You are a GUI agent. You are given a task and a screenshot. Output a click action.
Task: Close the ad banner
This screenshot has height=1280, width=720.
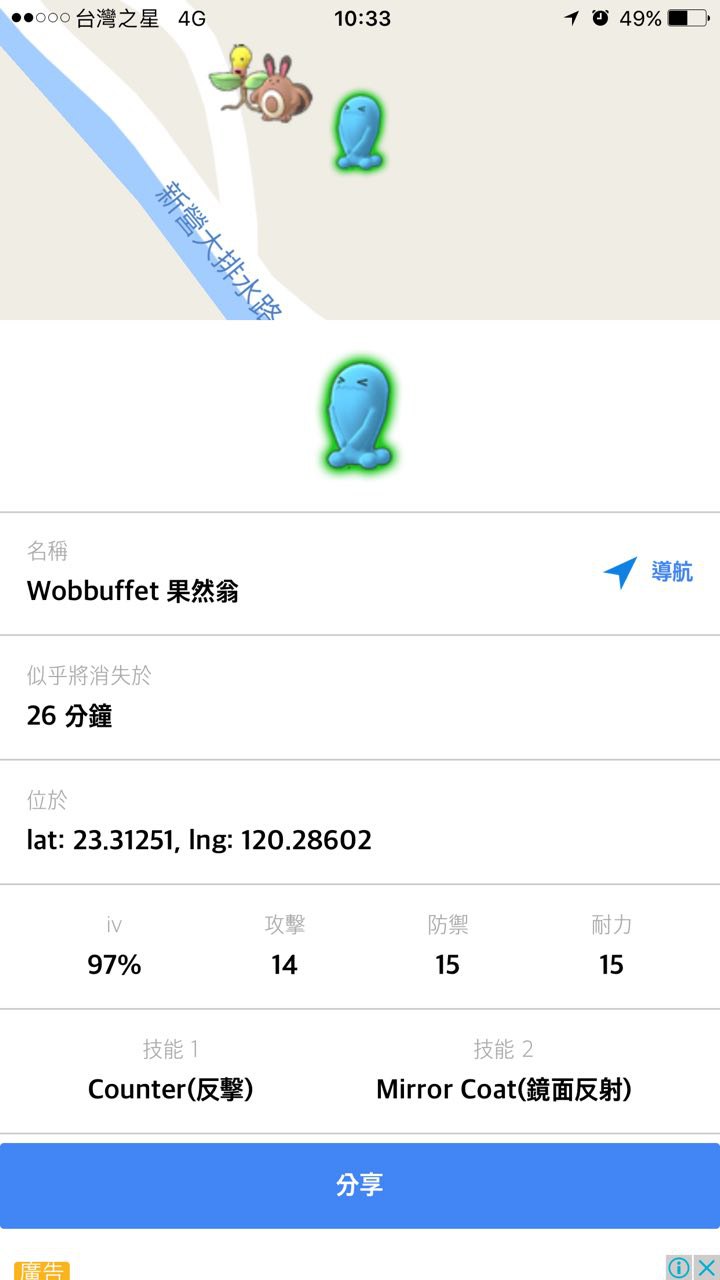tap(706, 1268)
